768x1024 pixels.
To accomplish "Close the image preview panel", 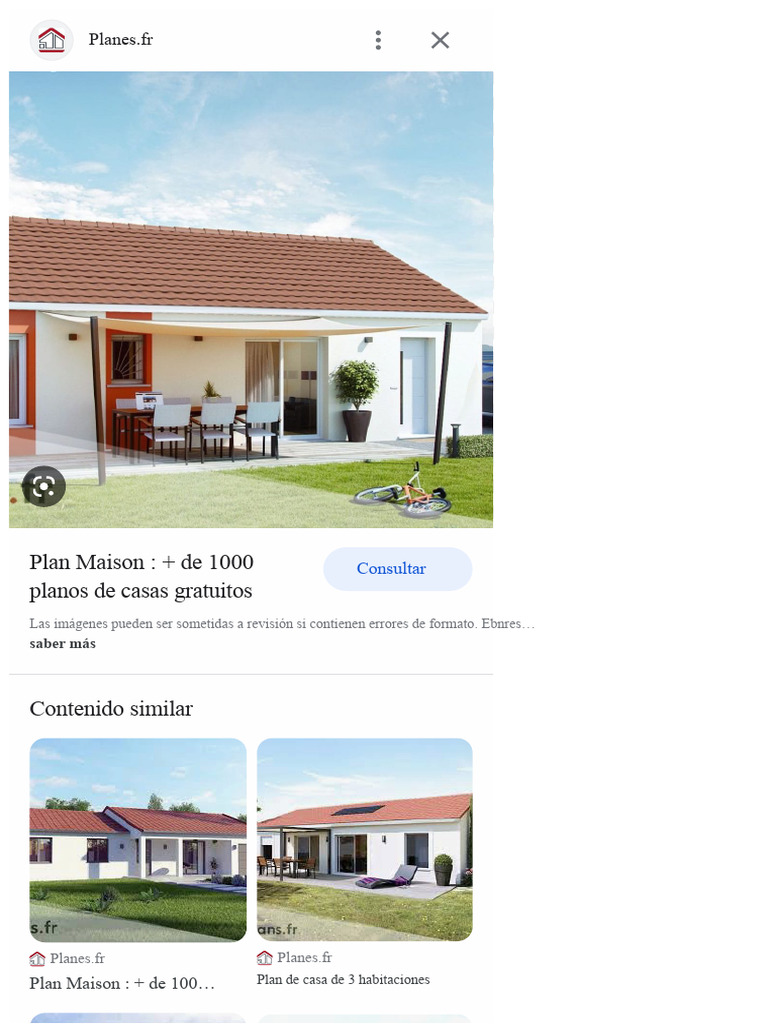I will coord(440,40).
